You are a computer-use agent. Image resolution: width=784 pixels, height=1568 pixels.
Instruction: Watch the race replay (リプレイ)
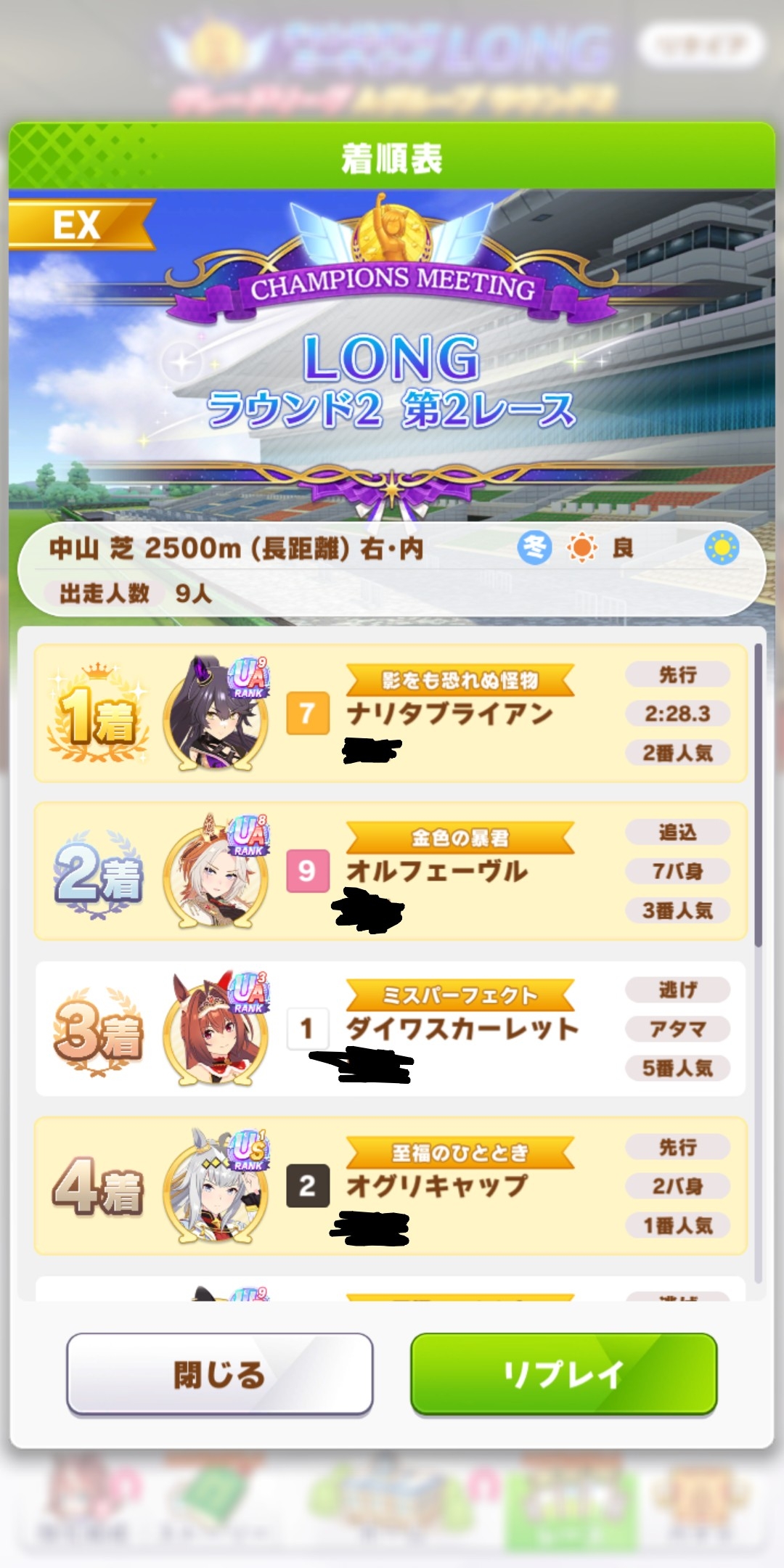(563, 1374)
